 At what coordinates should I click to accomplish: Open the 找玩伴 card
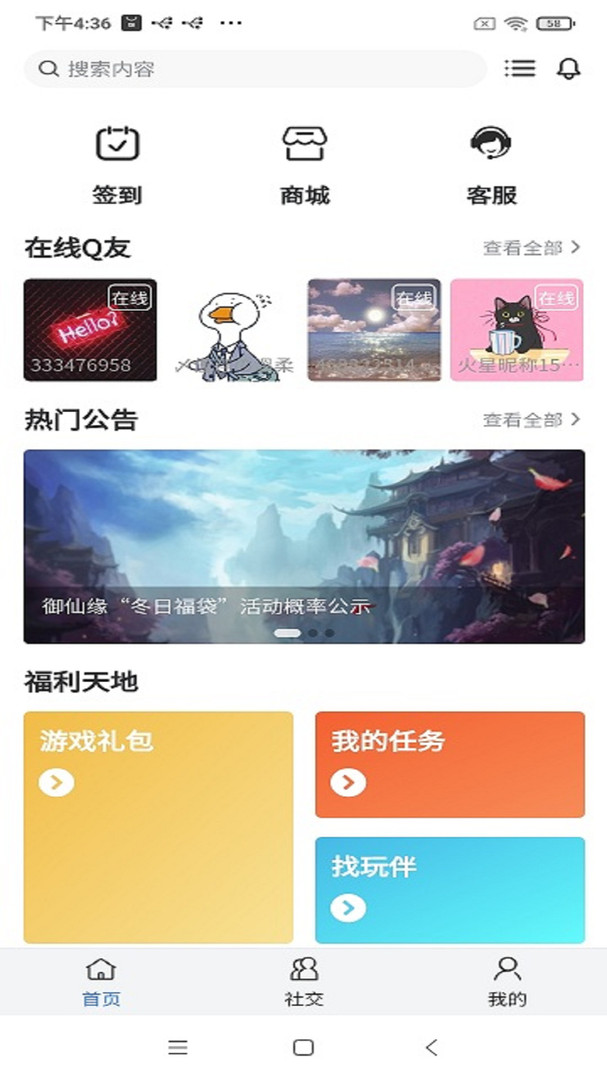449,890
